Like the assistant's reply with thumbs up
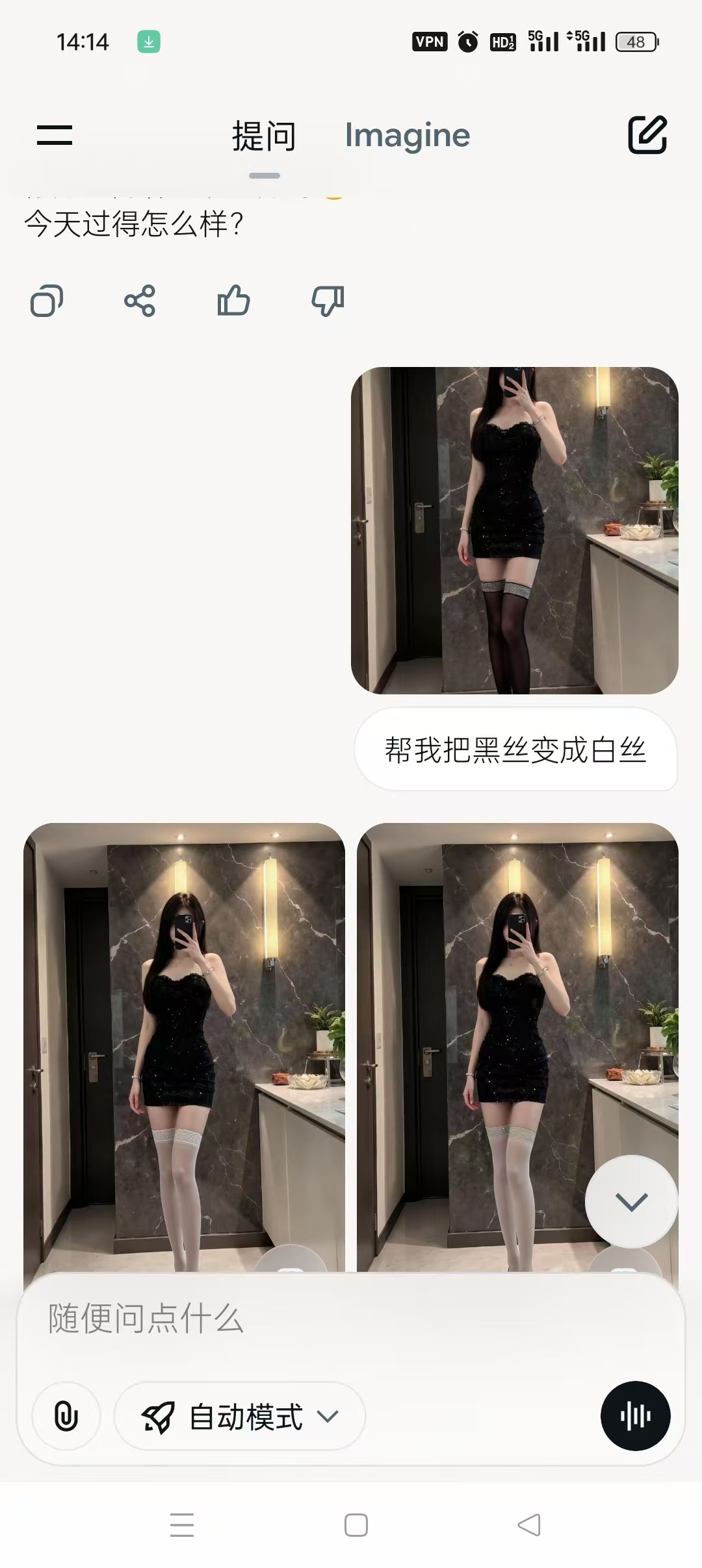Viewport: 702px width, 1568px height. click(x=233, y=301)
